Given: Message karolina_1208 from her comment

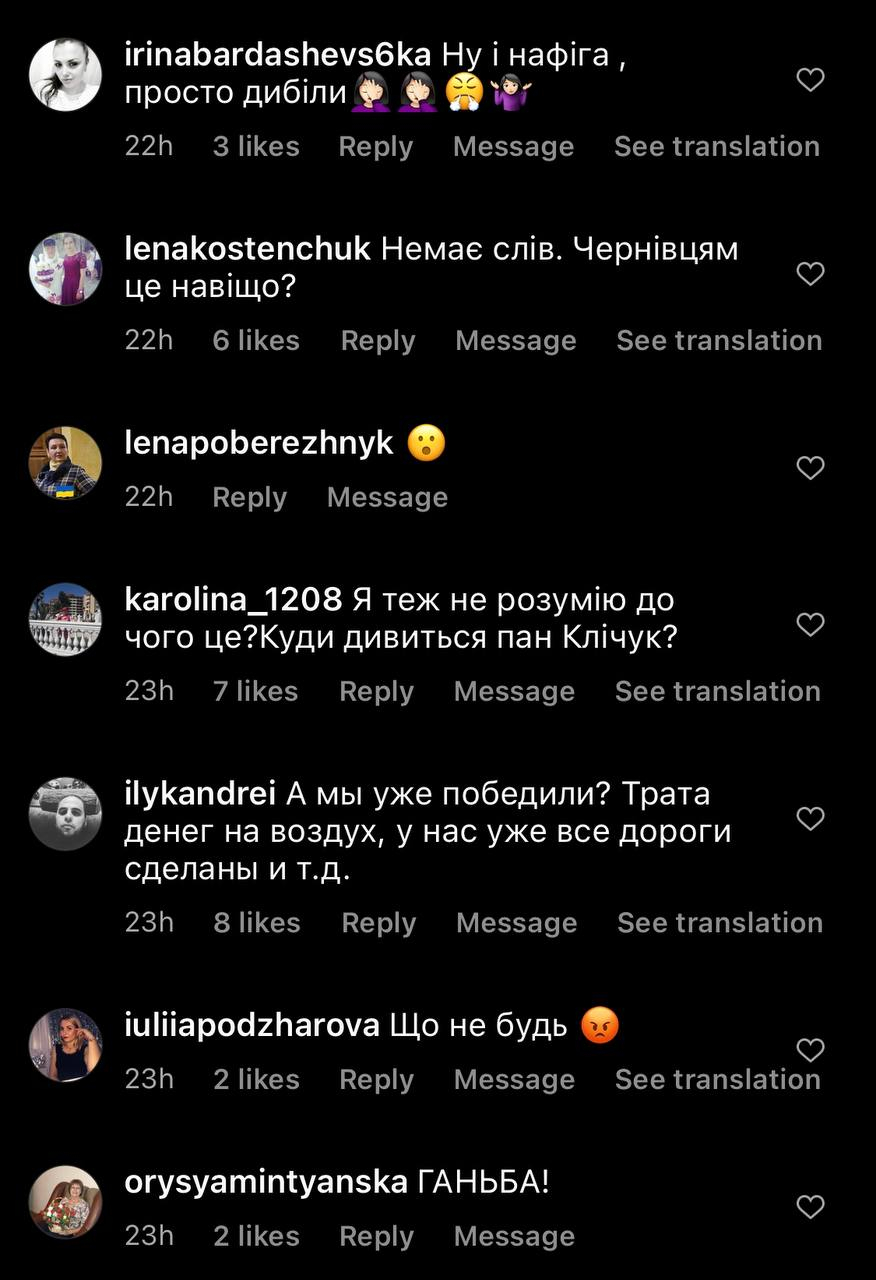Looking at the screenshot, I should coord(514,691).
